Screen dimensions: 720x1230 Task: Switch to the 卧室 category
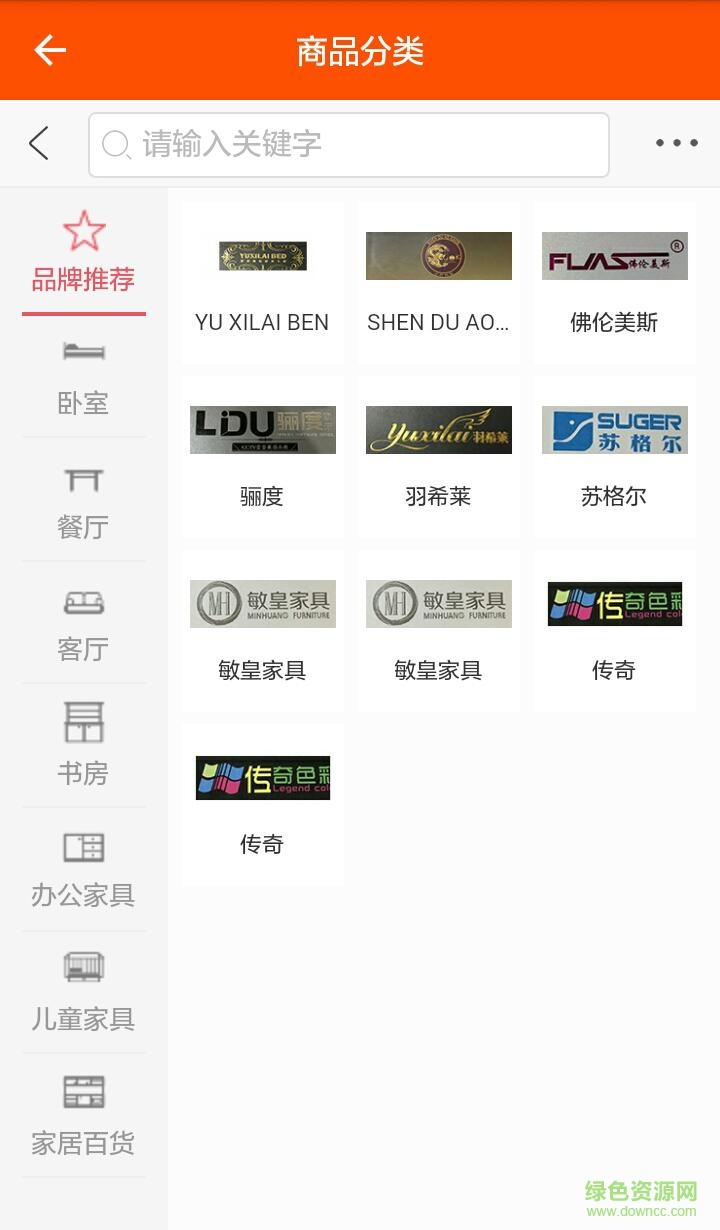83,377
